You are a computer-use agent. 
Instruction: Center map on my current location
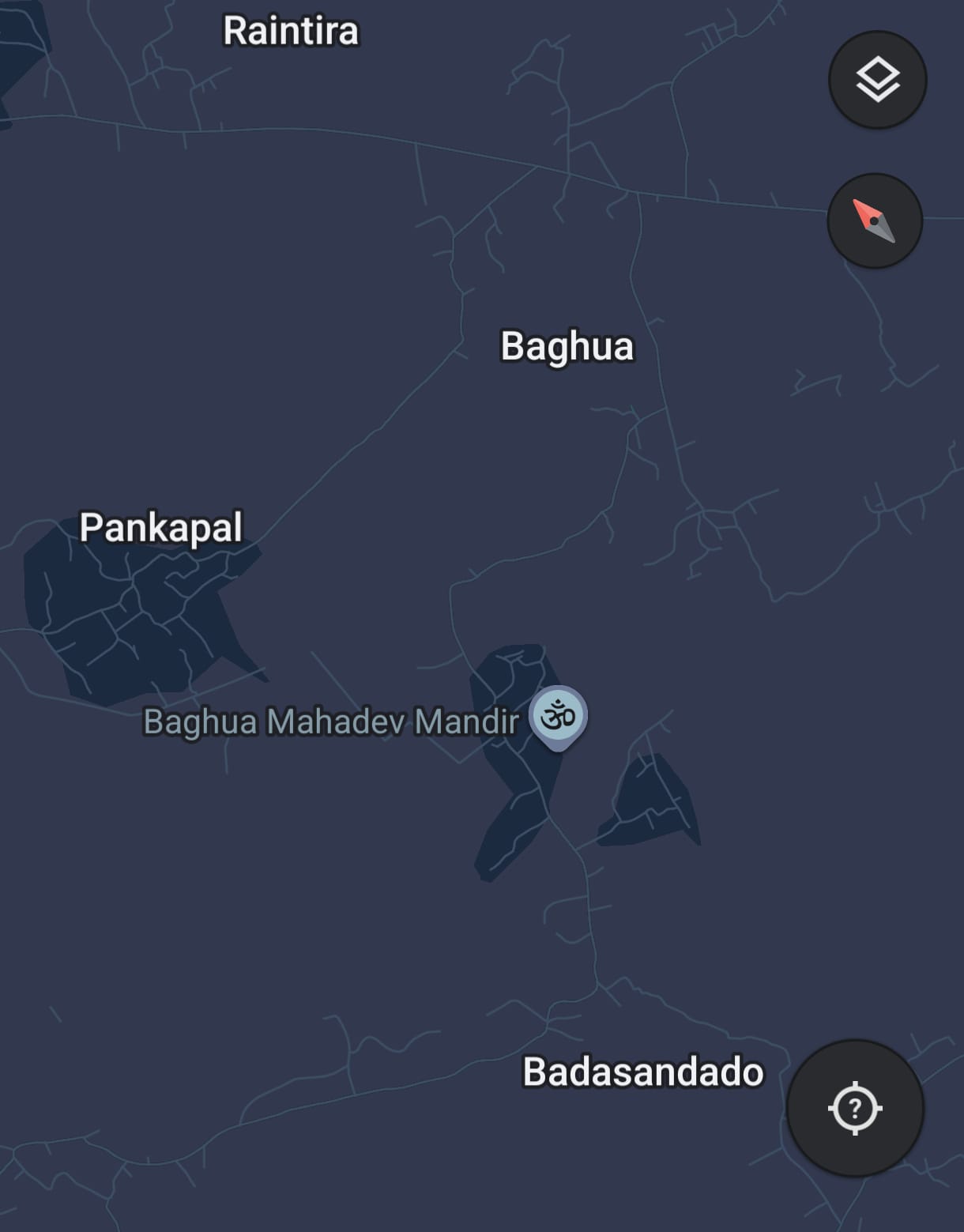click(855, 1108)
